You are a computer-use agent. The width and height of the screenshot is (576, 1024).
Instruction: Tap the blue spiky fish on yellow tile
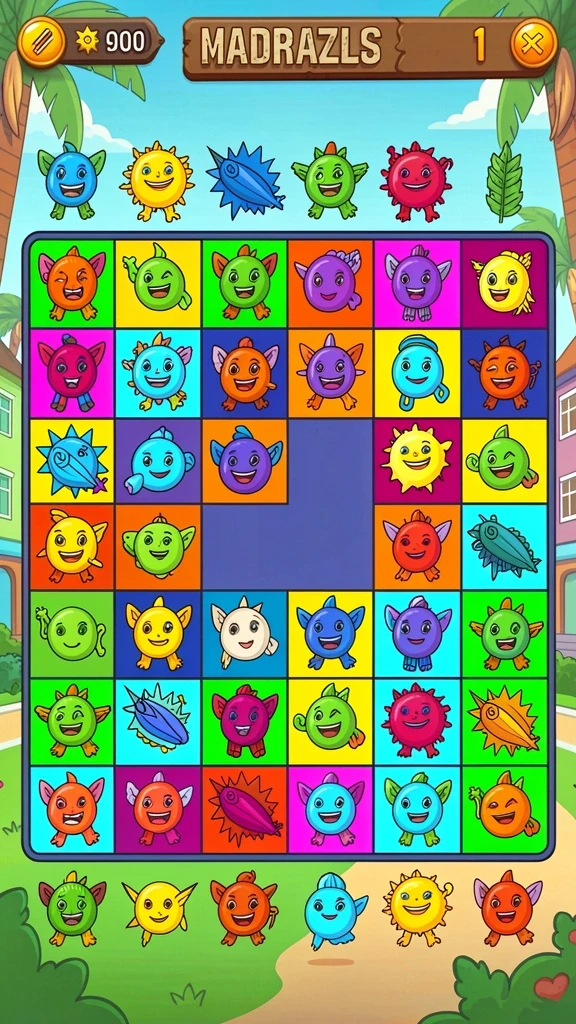tap(72, 460)
